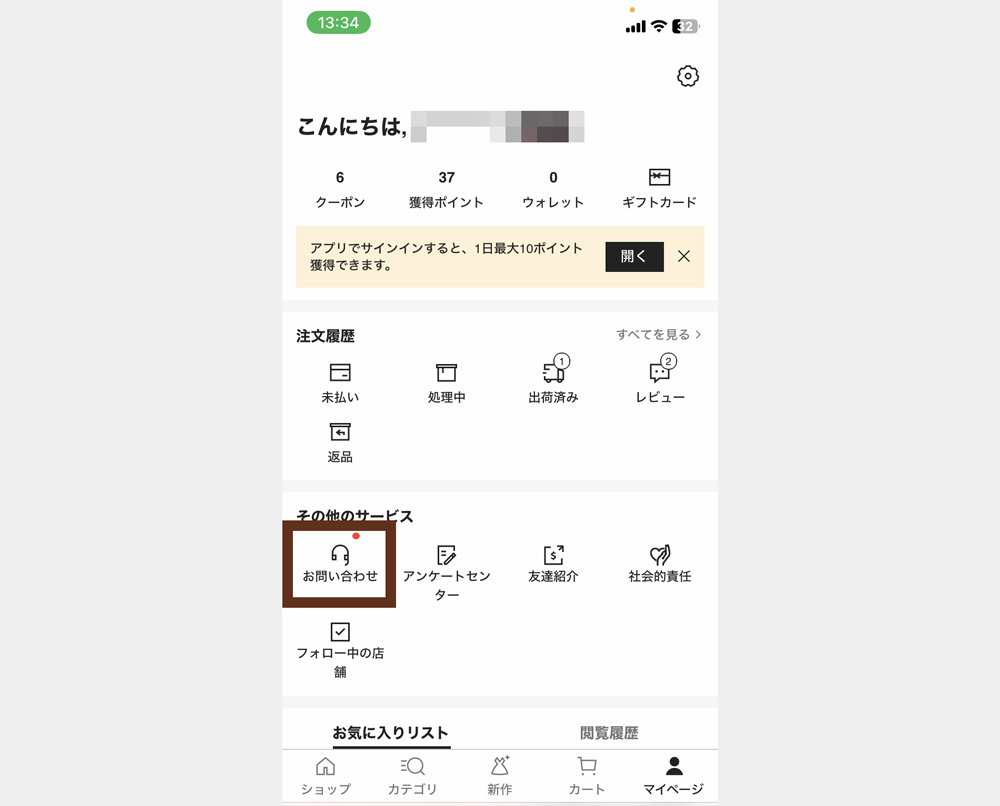Viewport: 1000px width, 806px height.
Task: Open 友達紹介 friend referral
Action: 553,564
